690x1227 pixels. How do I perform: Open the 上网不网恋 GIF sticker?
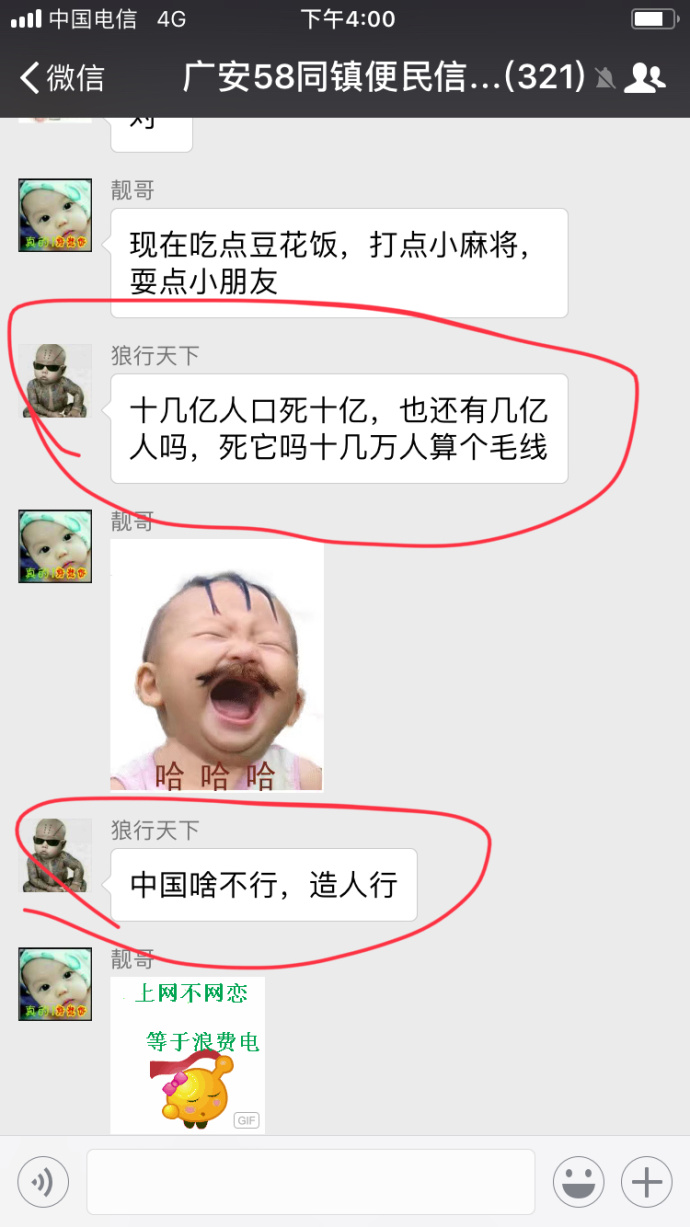(x=188, y=1054)
